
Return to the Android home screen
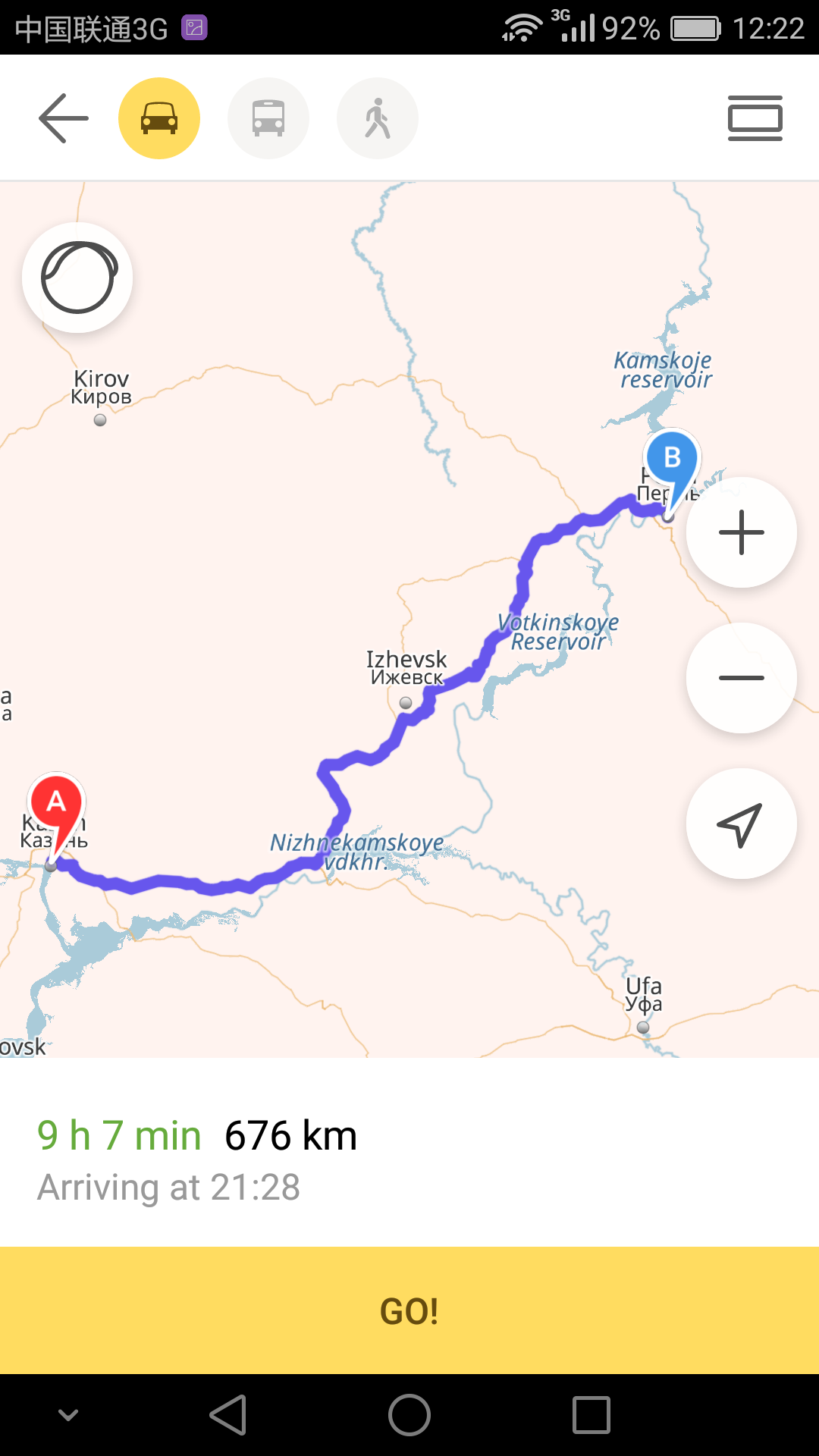tap(409, 1415)
